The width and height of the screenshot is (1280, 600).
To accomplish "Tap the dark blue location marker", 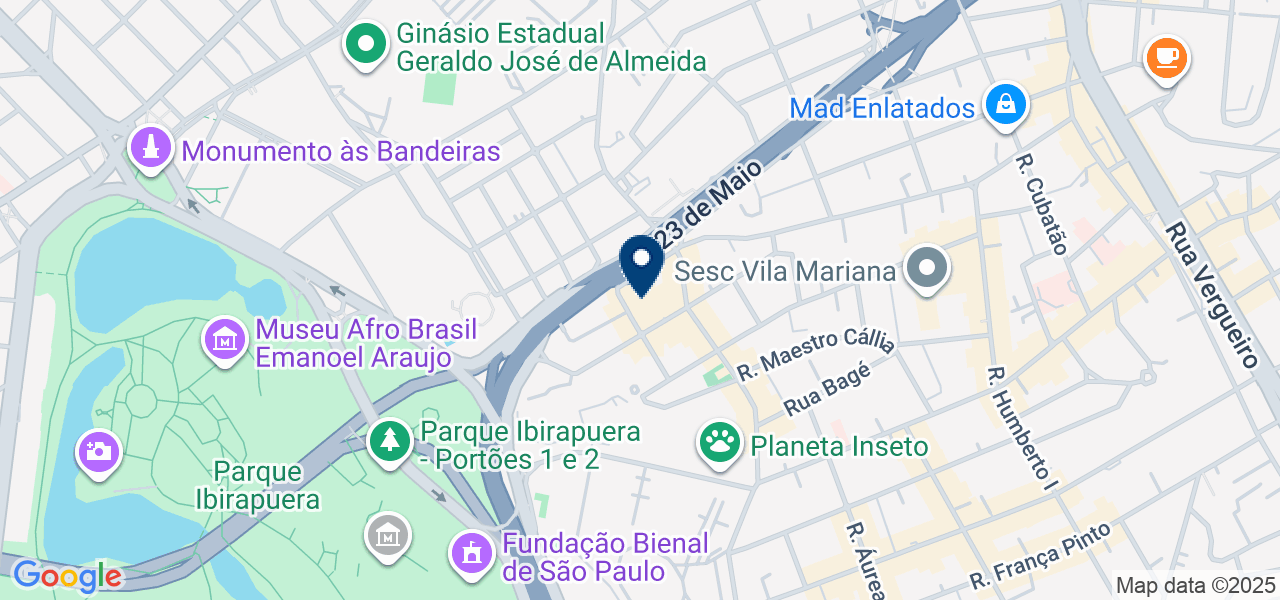I will pyautogui.click(x=641, y=263).
